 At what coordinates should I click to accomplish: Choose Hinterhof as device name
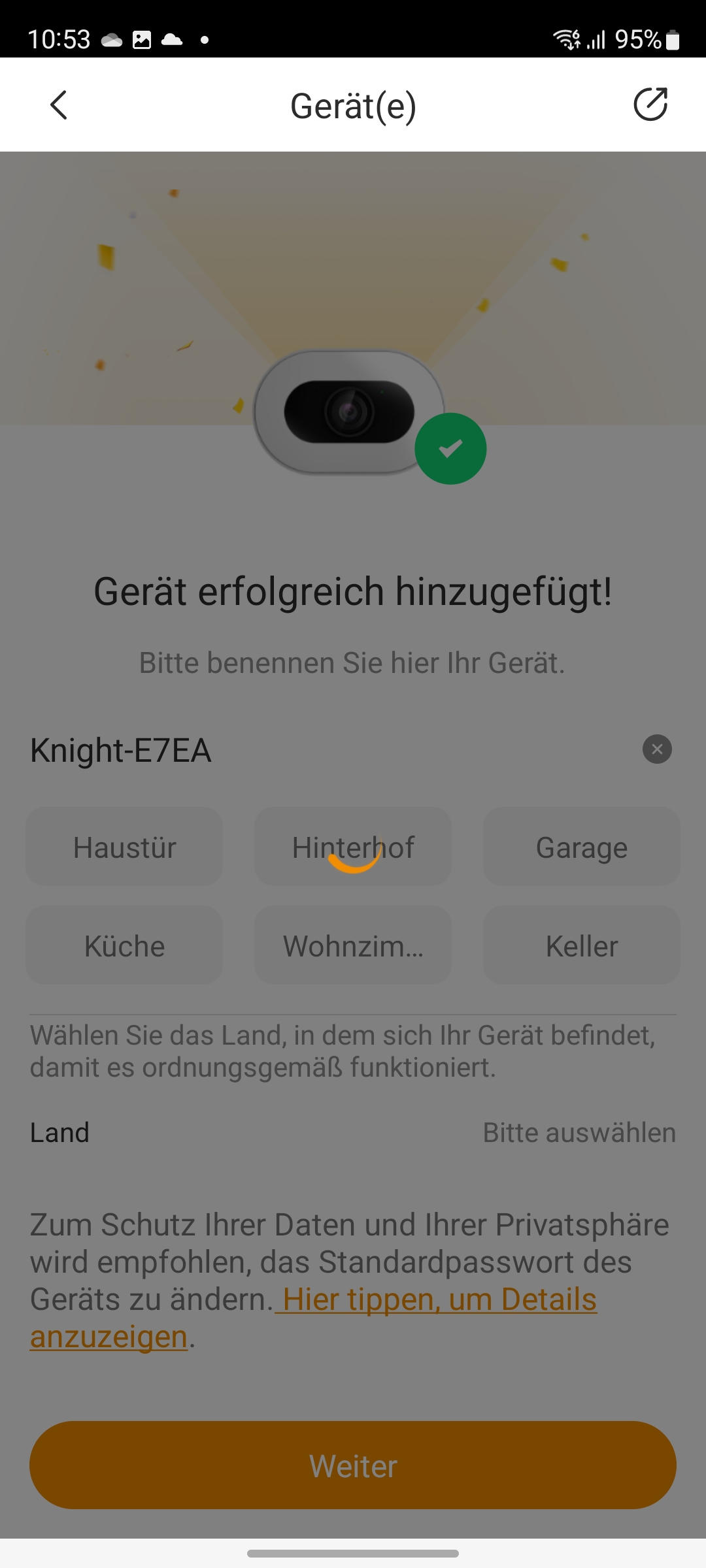pos(353,847)
